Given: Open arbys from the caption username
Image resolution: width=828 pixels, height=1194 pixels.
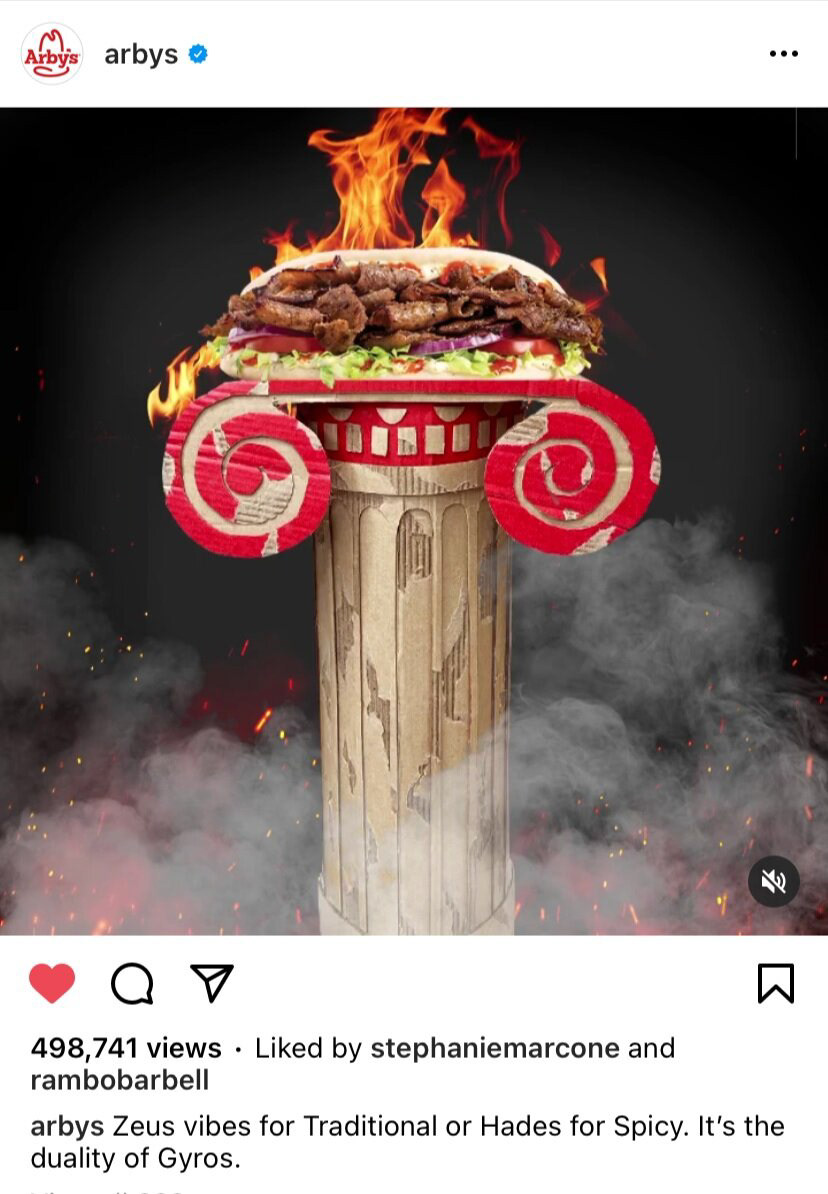Looking at the screenshot, I should pyautogui.click(x=67, y=1126).
